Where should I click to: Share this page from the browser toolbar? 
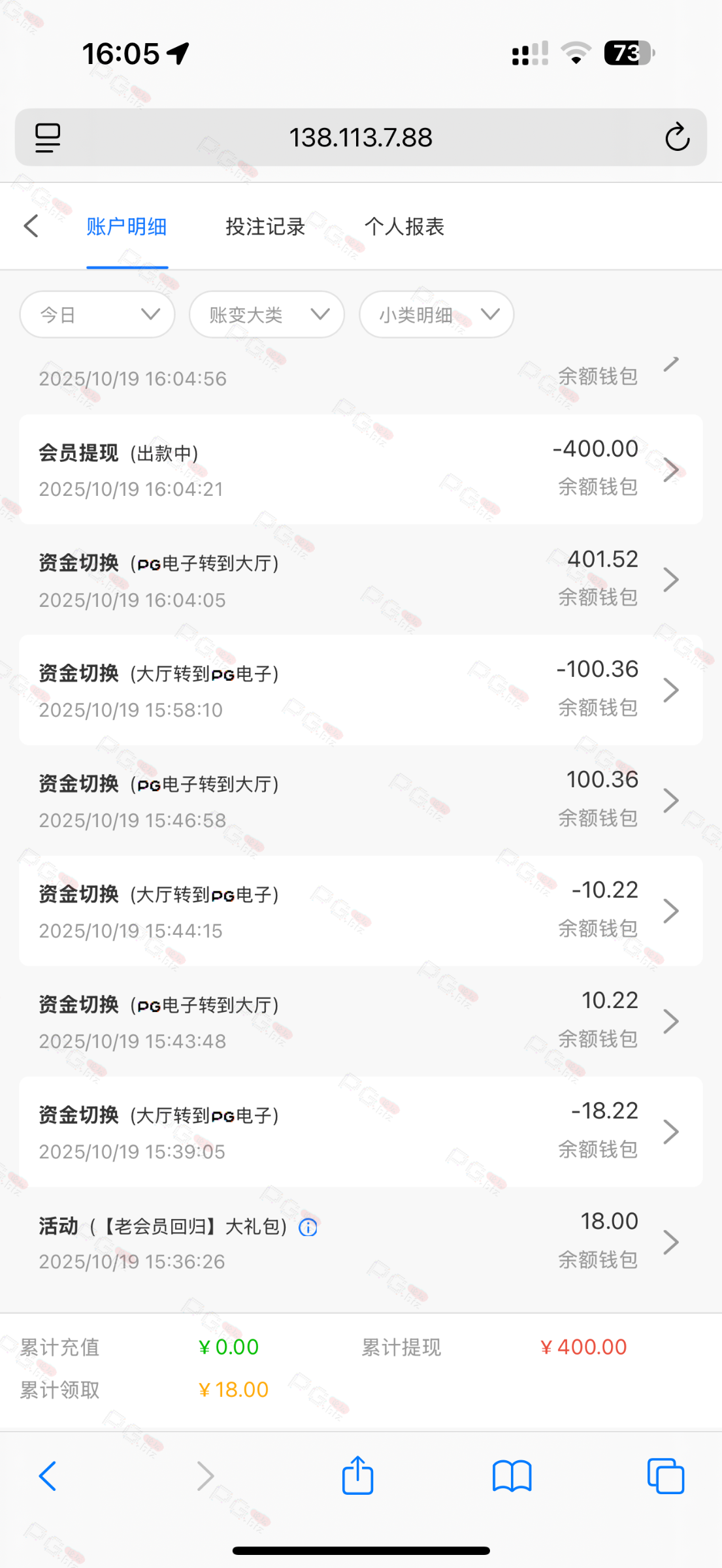coord(357,1476)
